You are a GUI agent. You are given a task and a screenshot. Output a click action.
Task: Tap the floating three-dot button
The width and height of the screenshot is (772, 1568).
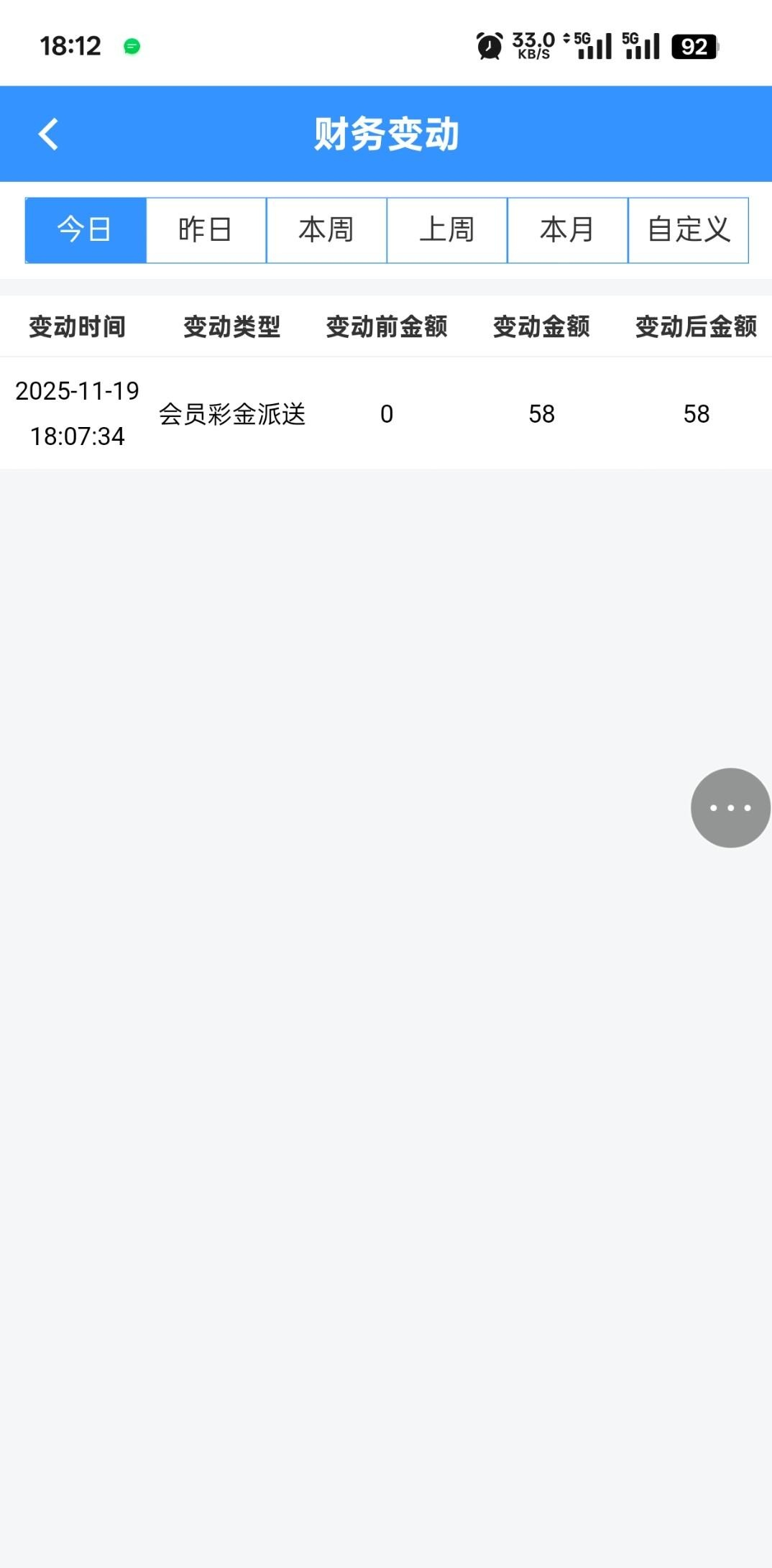point(730,808)
